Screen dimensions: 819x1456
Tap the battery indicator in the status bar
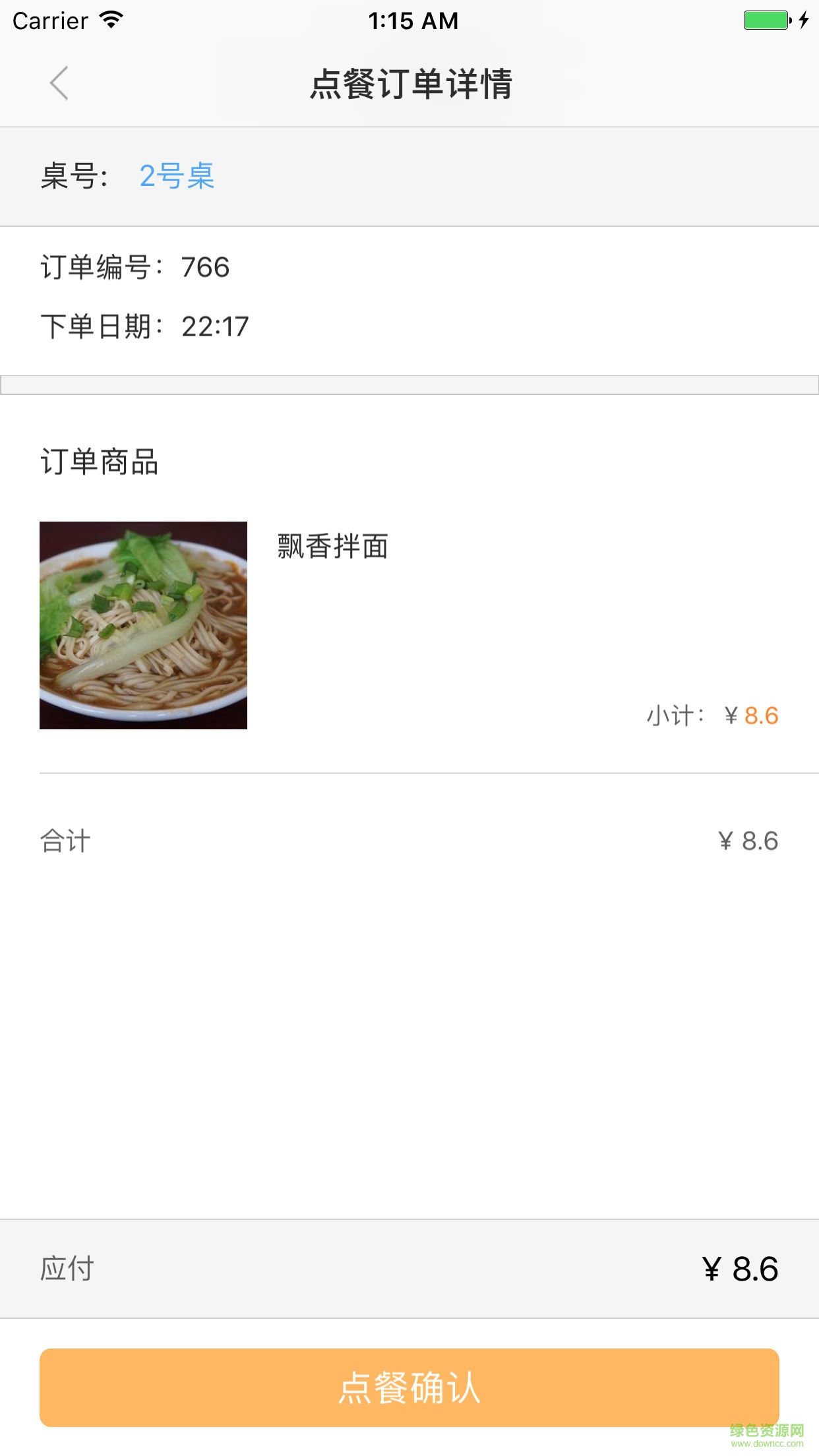765,20
